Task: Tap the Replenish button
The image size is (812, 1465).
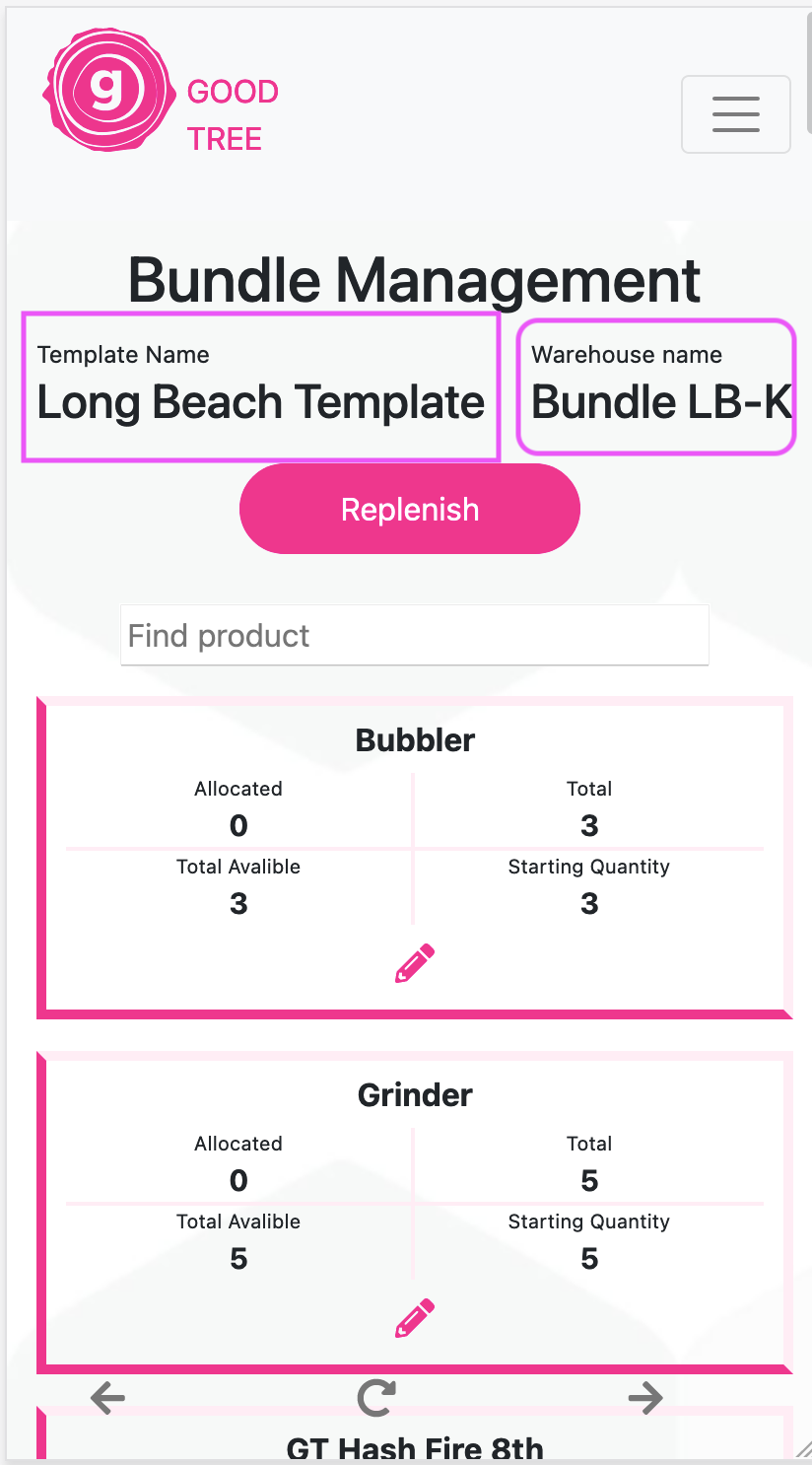Action: 410,509
